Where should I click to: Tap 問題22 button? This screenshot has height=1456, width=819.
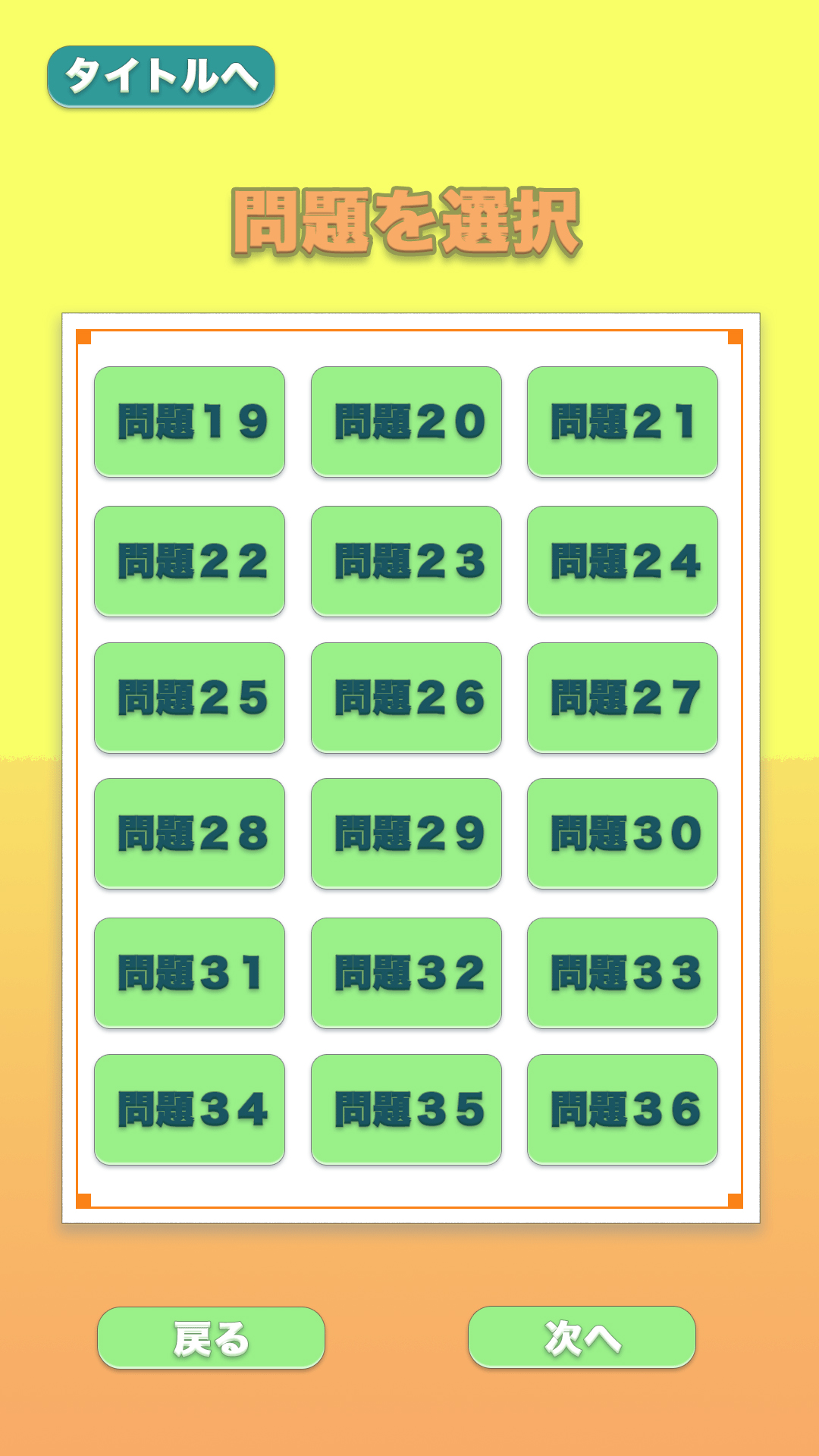coord(190,561)
